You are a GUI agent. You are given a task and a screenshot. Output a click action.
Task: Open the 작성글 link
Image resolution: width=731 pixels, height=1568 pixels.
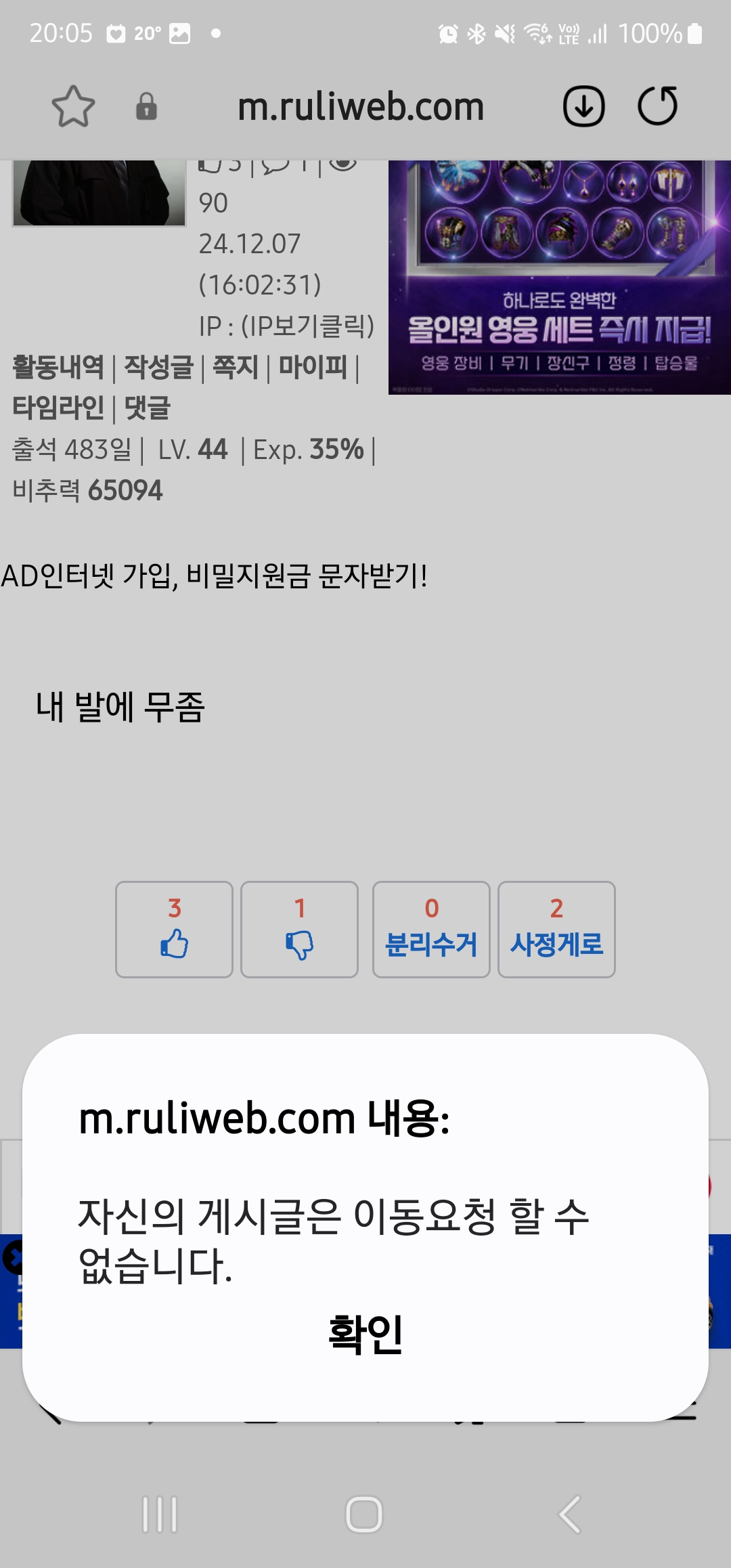click(x=158, y=367)
